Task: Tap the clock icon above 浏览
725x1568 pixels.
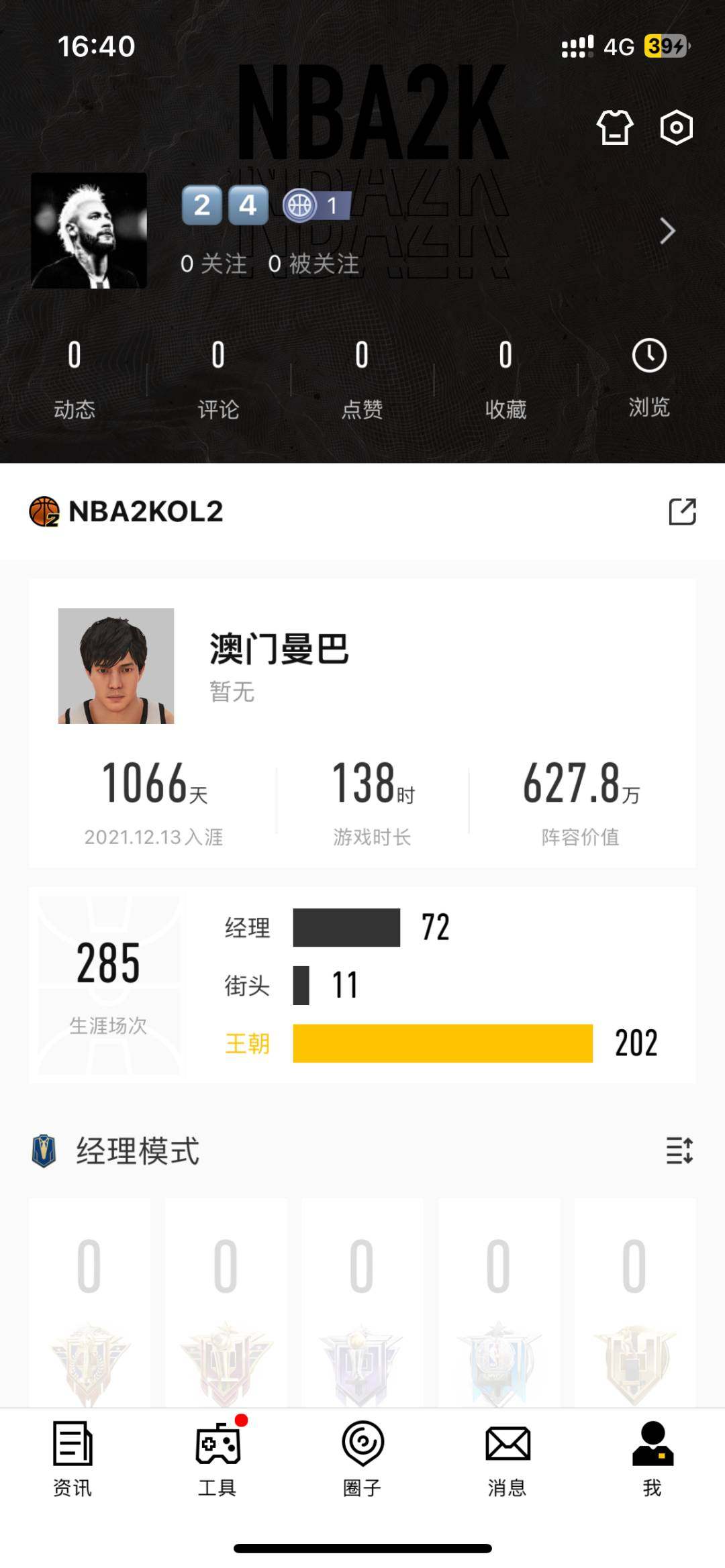Action: pyautogui.click(x=648, y=356)
